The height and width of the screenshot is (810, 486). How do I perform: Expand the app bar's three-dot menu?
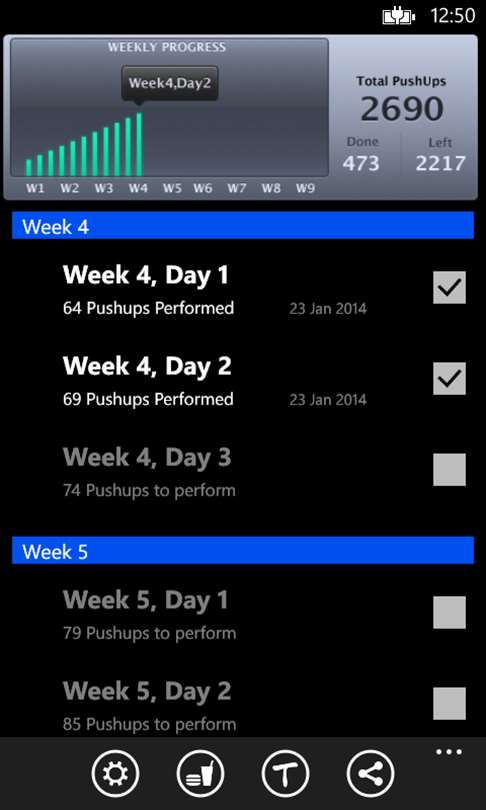pyautogui.click(x=449, y=752)
